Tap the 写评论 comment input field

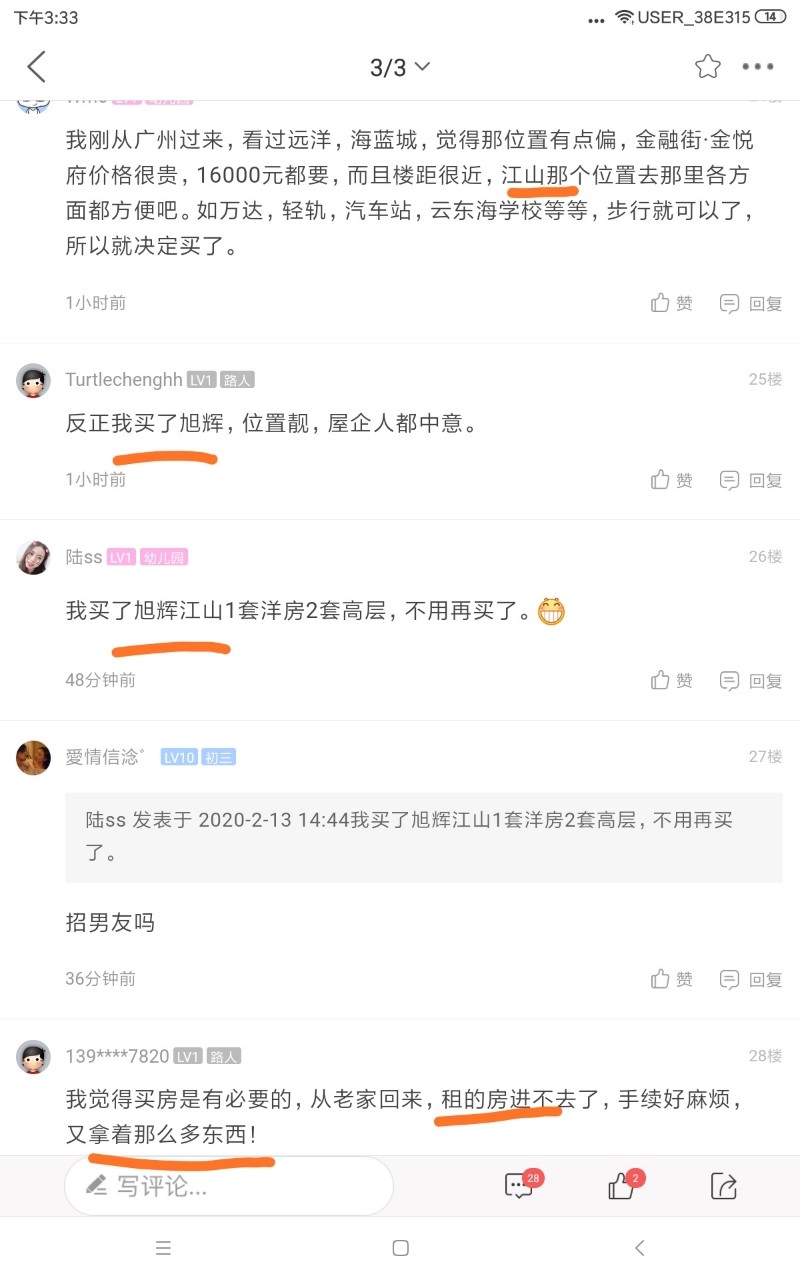[x=228, y=1187]
